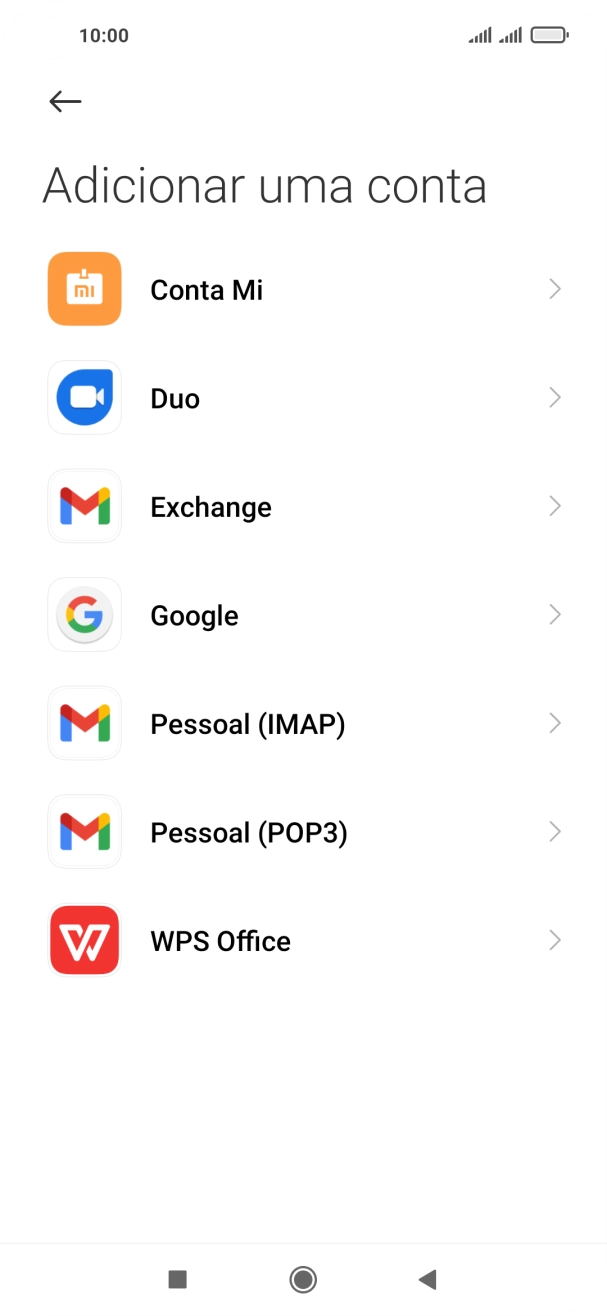Open recent apps from the navigation bar

click(x=178, y=1279)
